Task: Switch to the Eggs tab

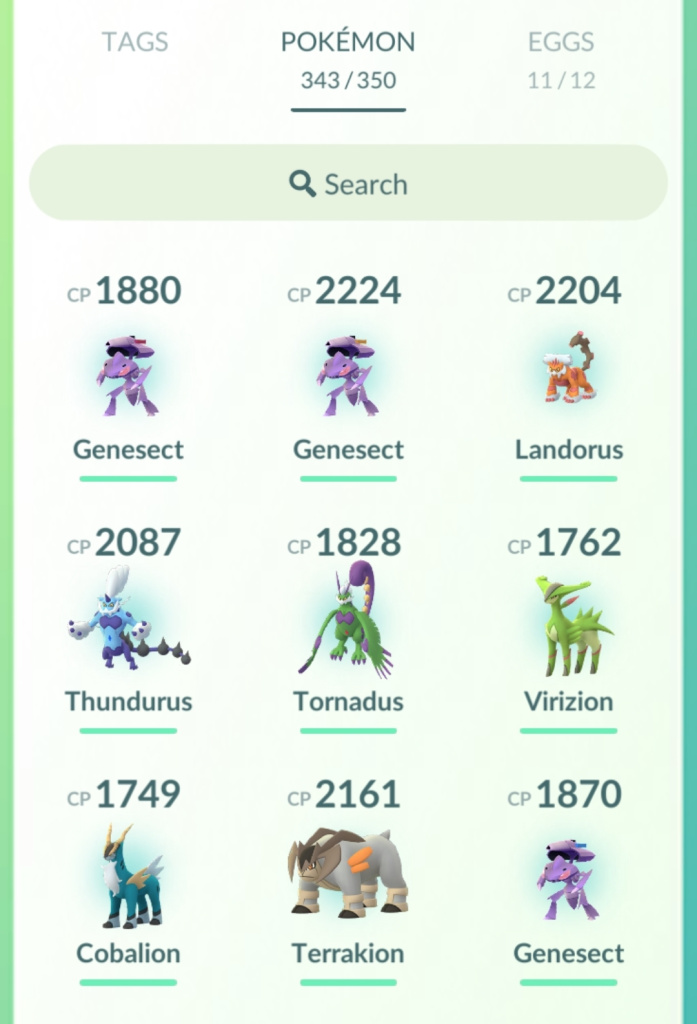Action: coord(561,57)
